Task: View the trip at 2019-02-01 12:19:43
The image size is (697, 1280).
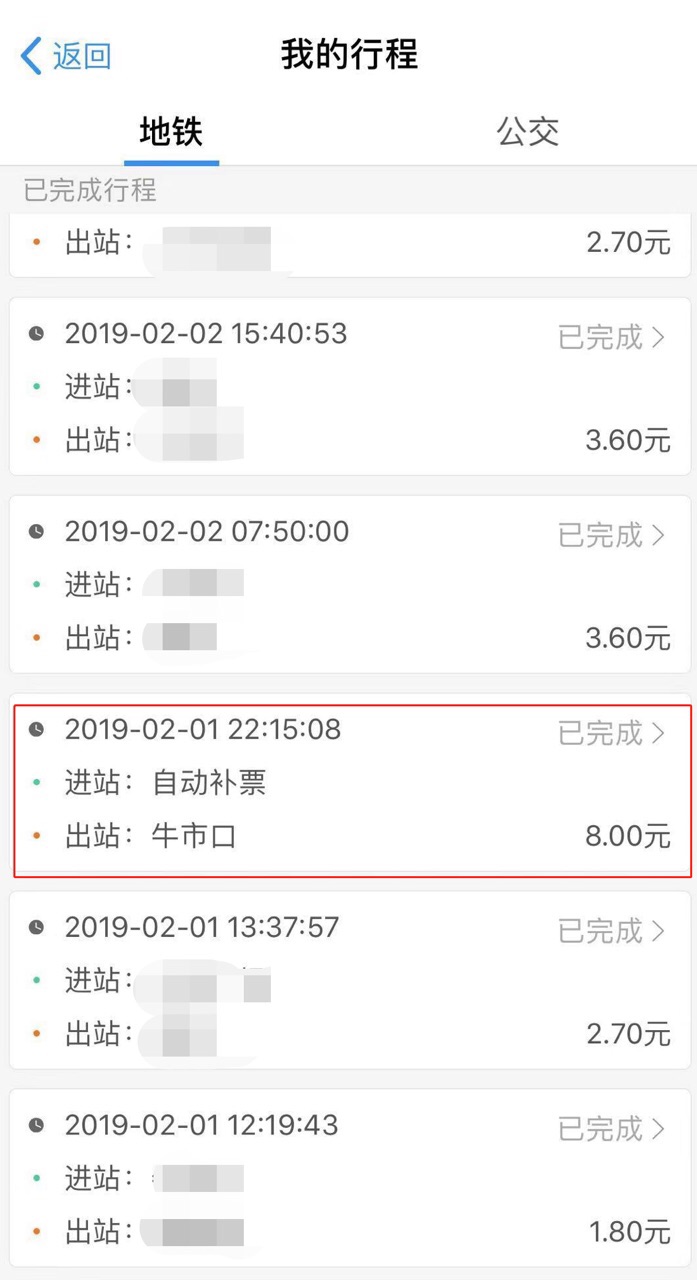Action: (349, 1178)
